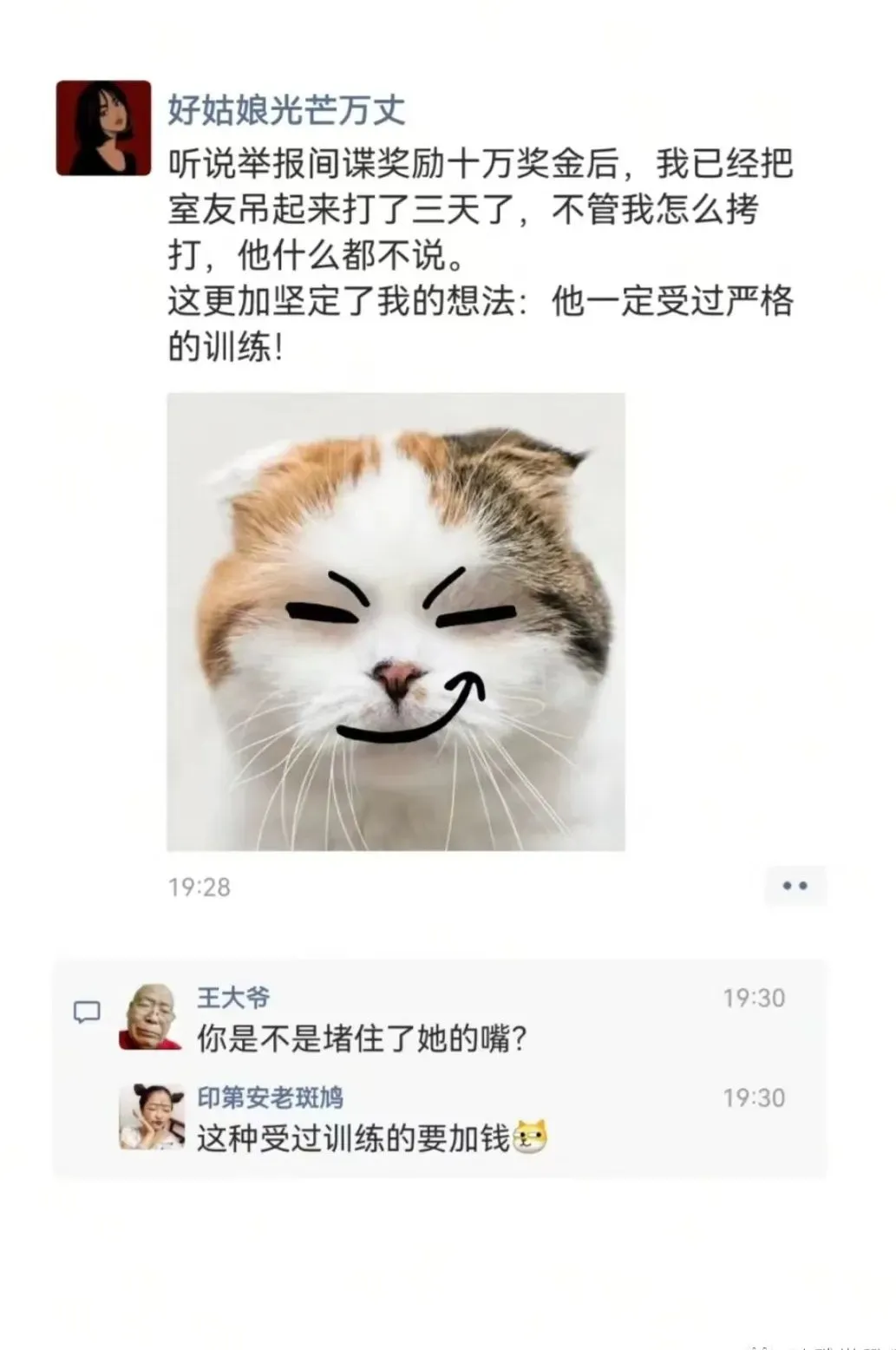Open commenter 王大爷's profile name

pyautogui.click(x=233, y=997)
